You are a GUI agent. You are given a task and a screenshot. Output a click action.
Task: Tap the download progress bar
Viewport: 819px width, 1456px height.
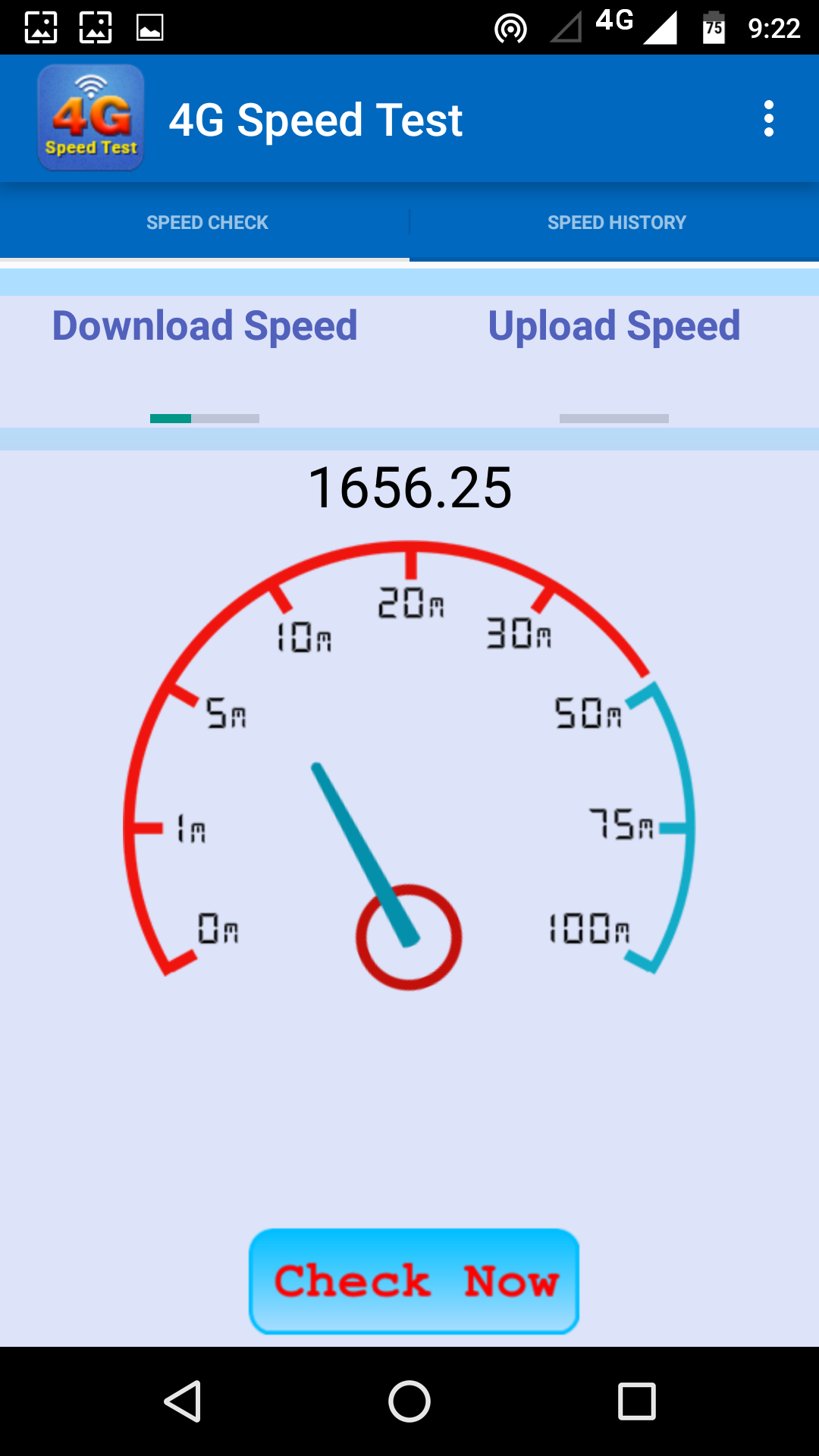click(x=205, y=418)
